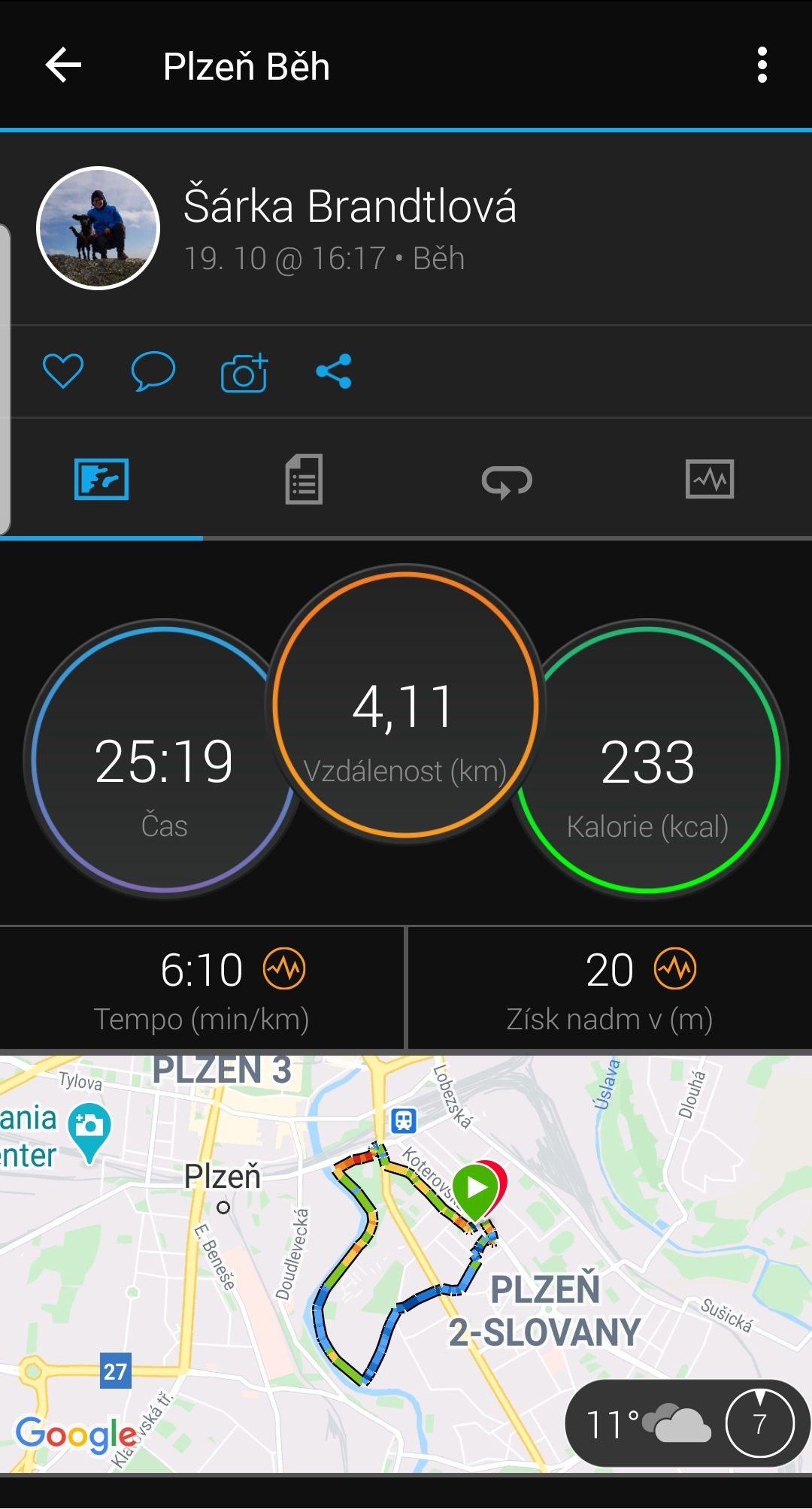Open Šárka Brandtlová's profile picture

98,228
